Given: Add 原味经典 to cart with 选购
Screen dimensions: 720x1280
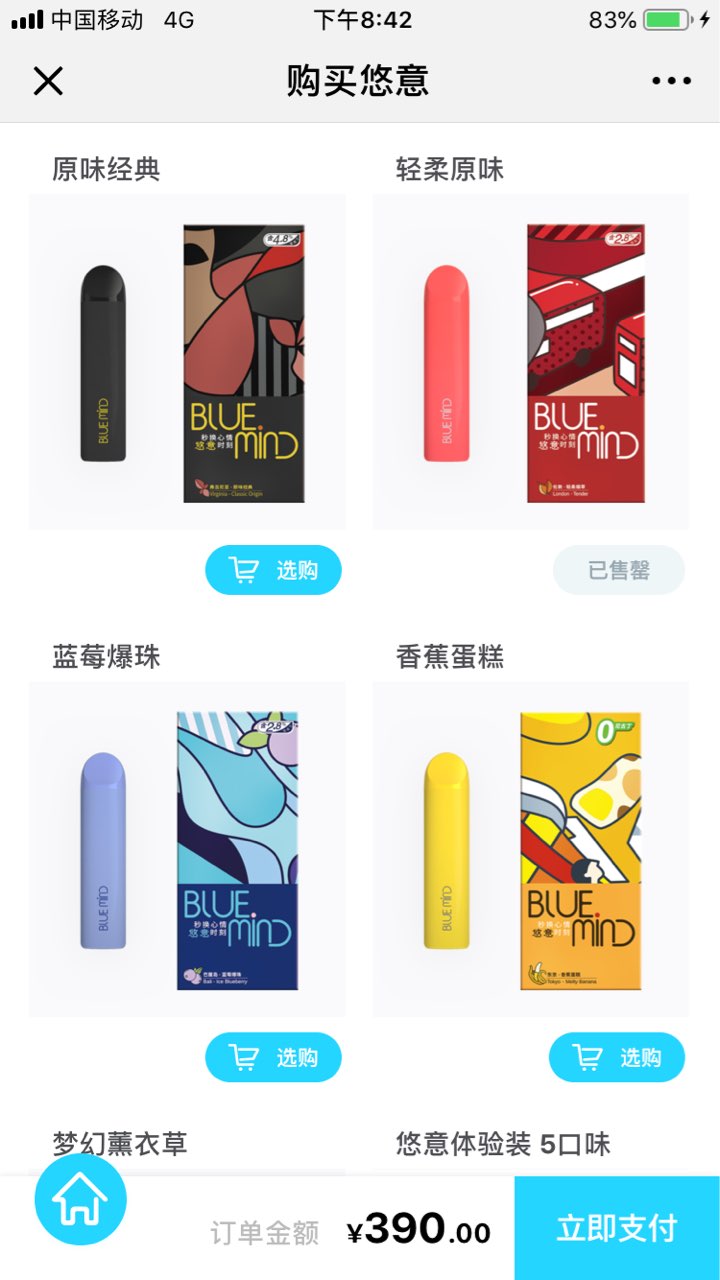Looking at the screenshot, I should coord(273,570).
